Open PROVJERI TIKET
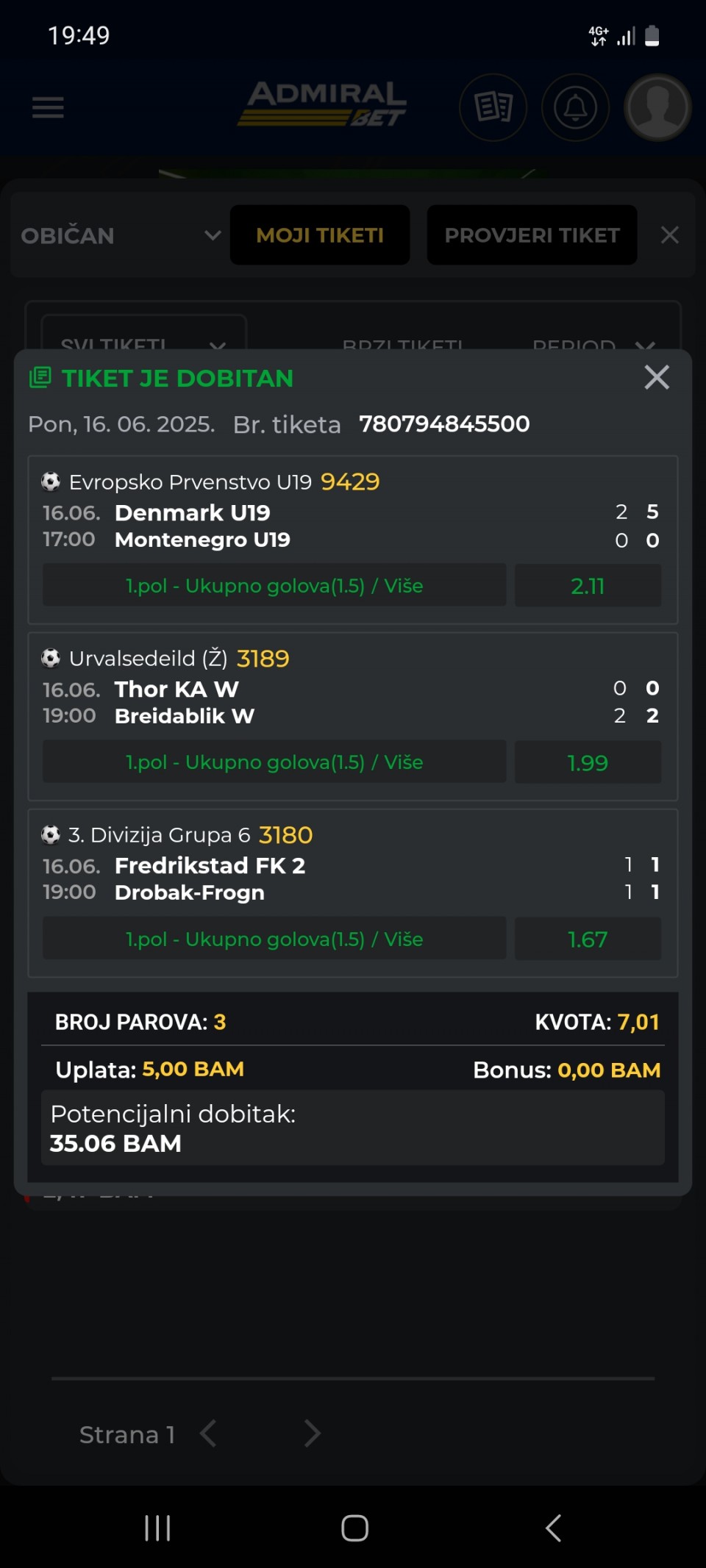 532,235
